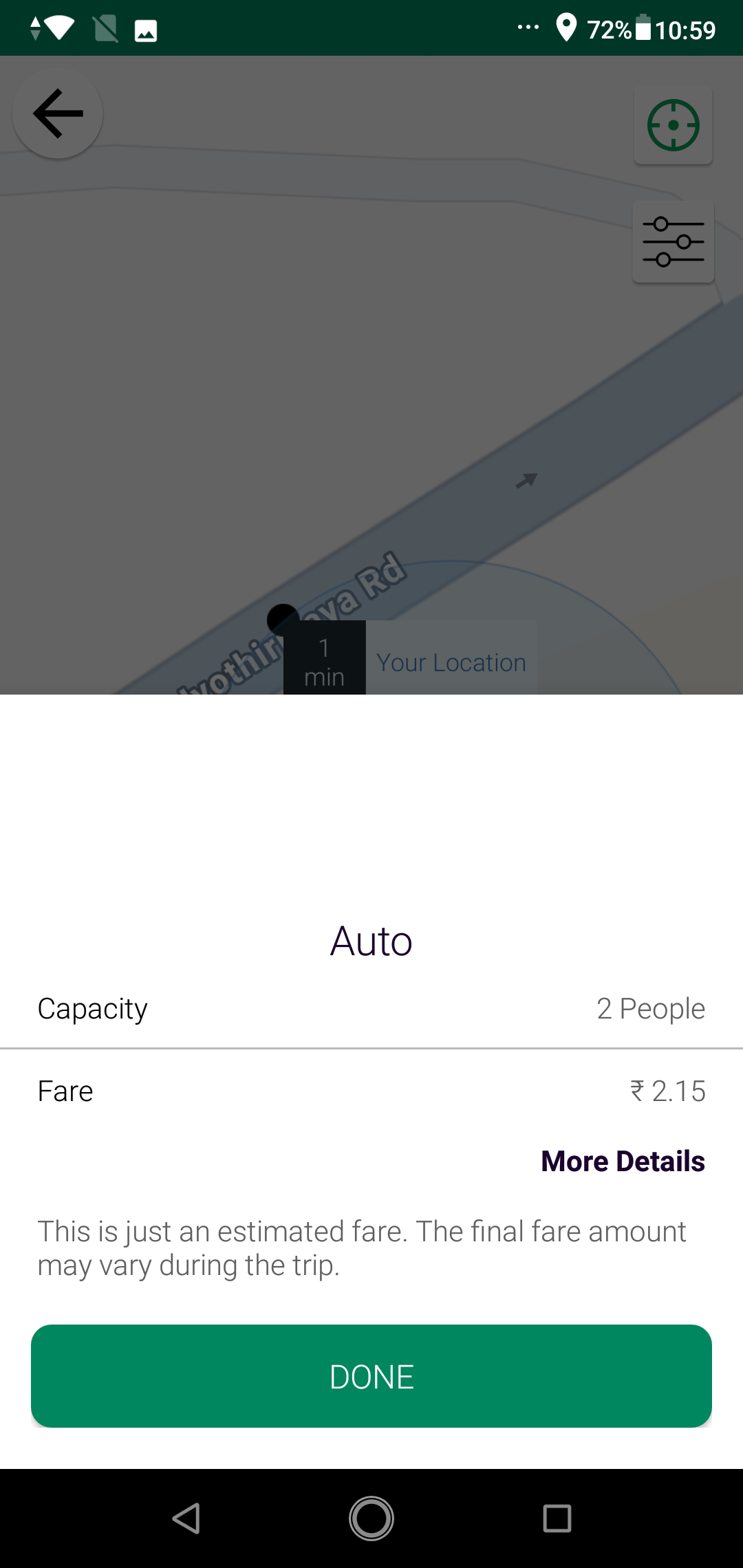Screen dimensions: 743x1568
Task: Tap the back arrow on the map
Action: 58,113
